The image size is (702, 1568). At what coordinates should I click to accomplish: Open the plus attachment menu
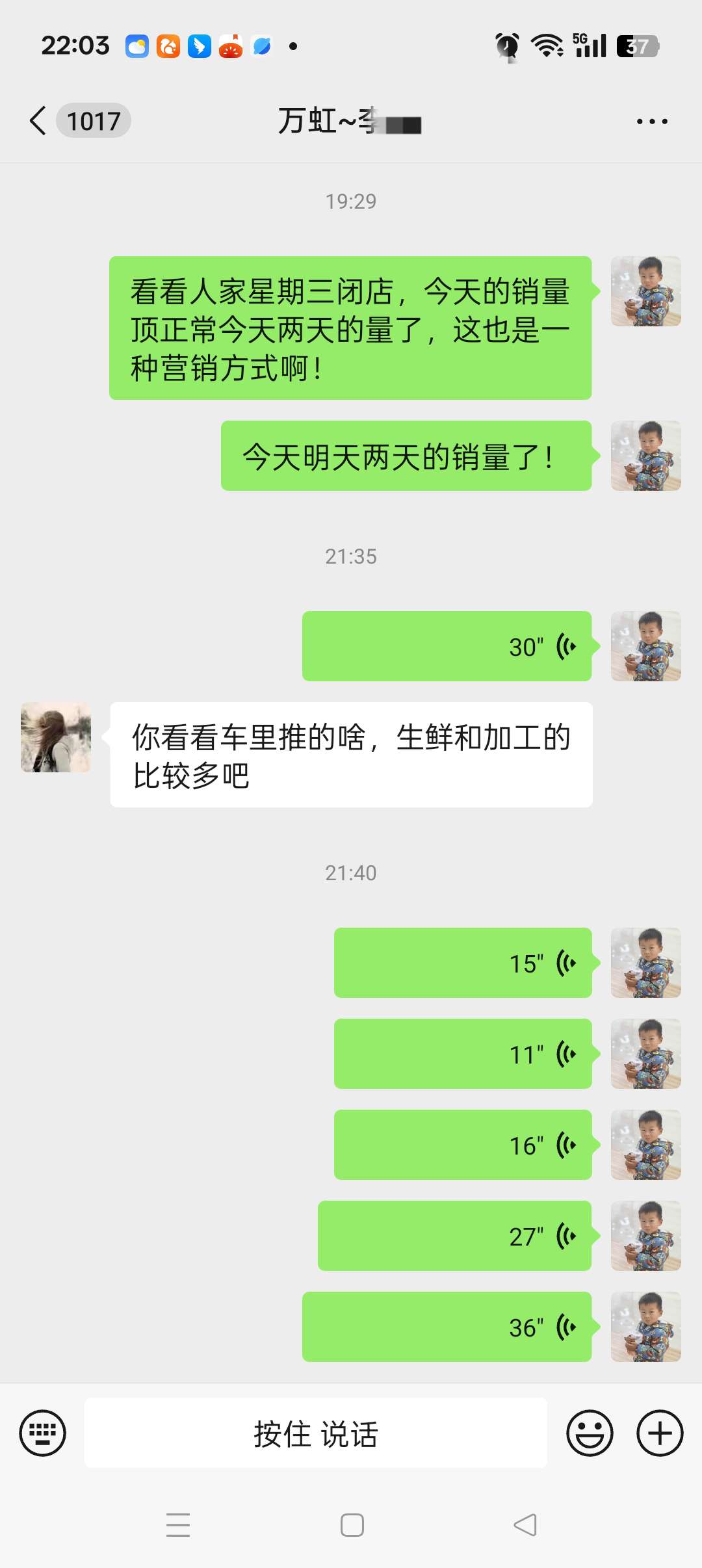pyautogui.click(x=659, y=1433)
